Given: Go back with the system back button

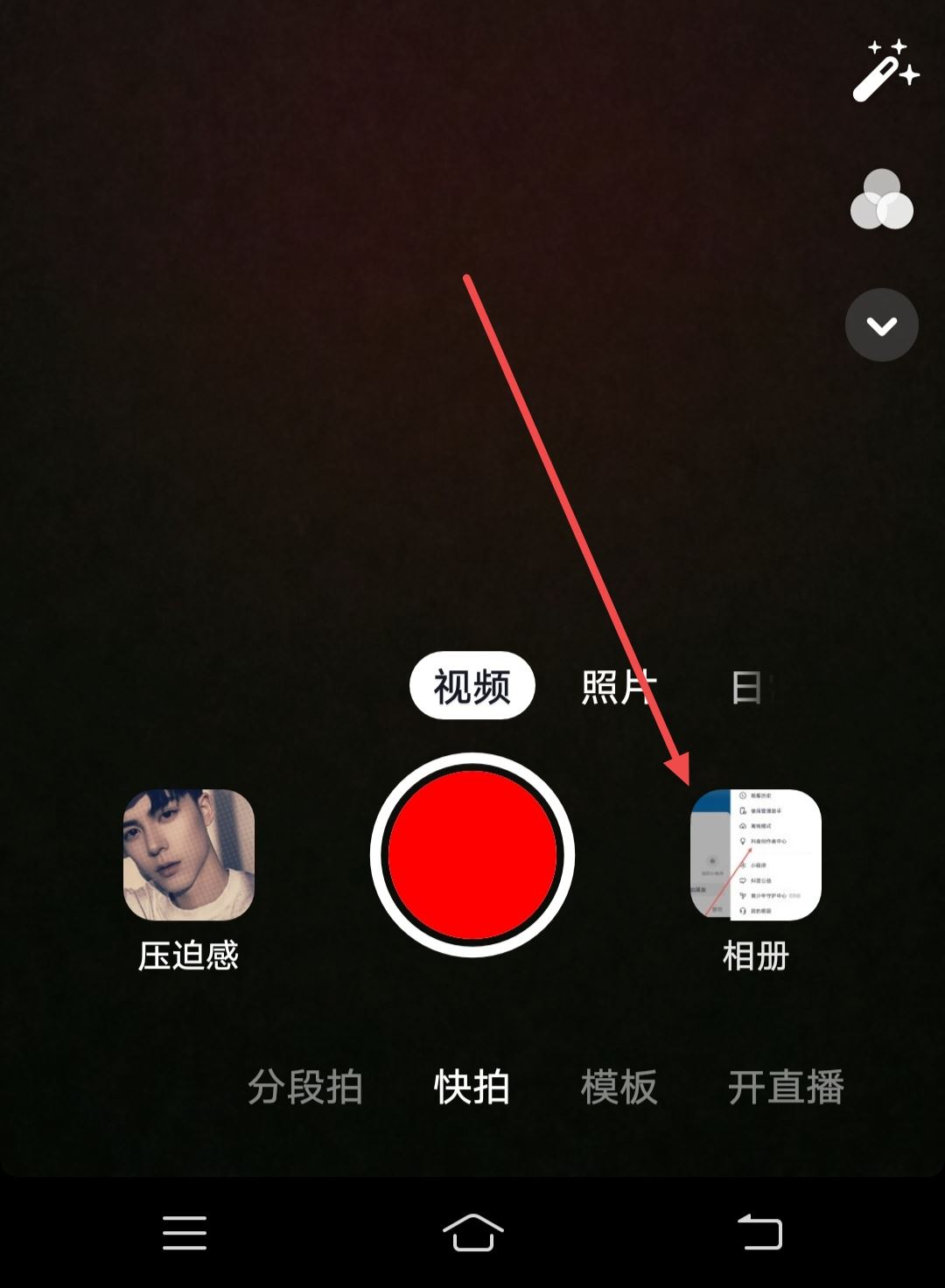Looking at the screenshot, I should point(759,1233).
